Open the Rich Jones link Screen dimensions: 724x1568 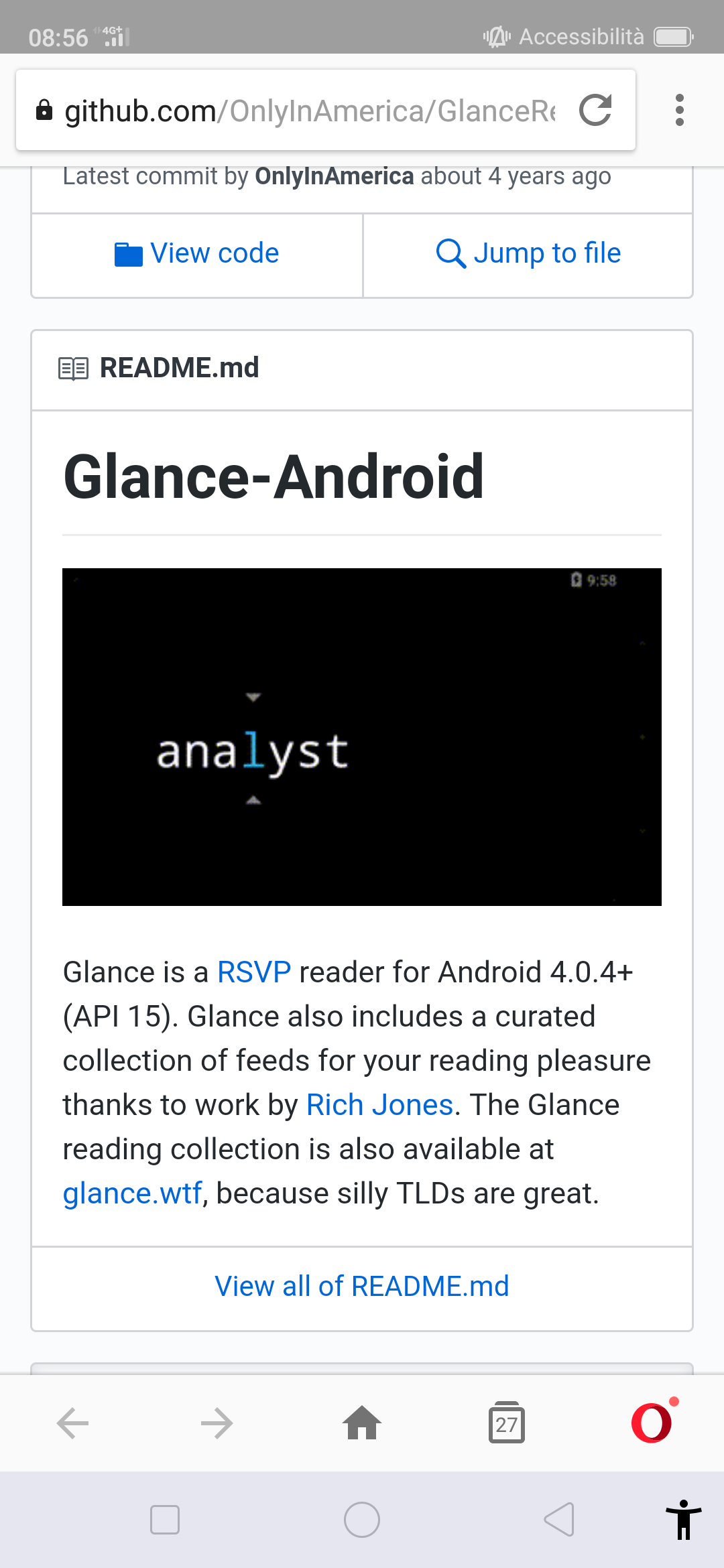pos(379,1105)
